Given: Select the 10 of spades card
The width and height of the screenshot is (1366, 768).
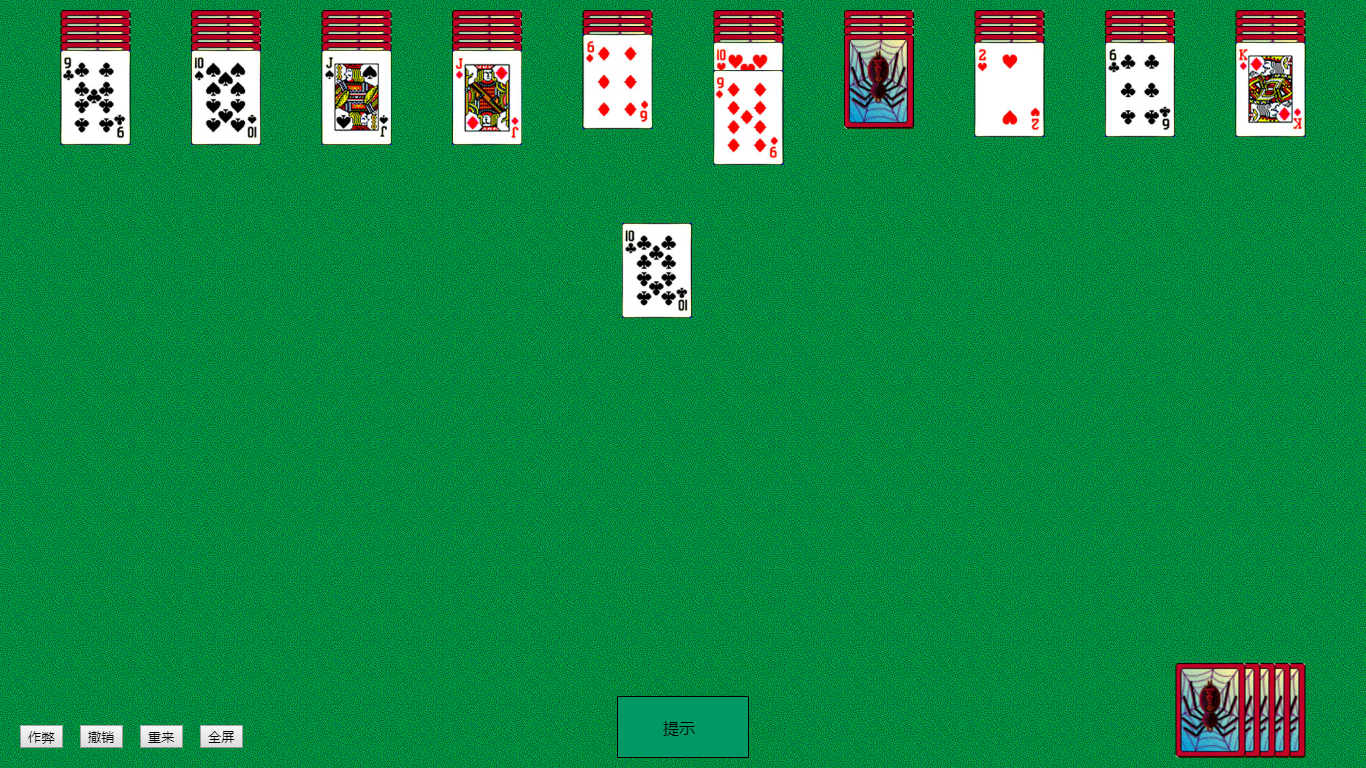Looking at the screenshot, I should pos(226,98).
